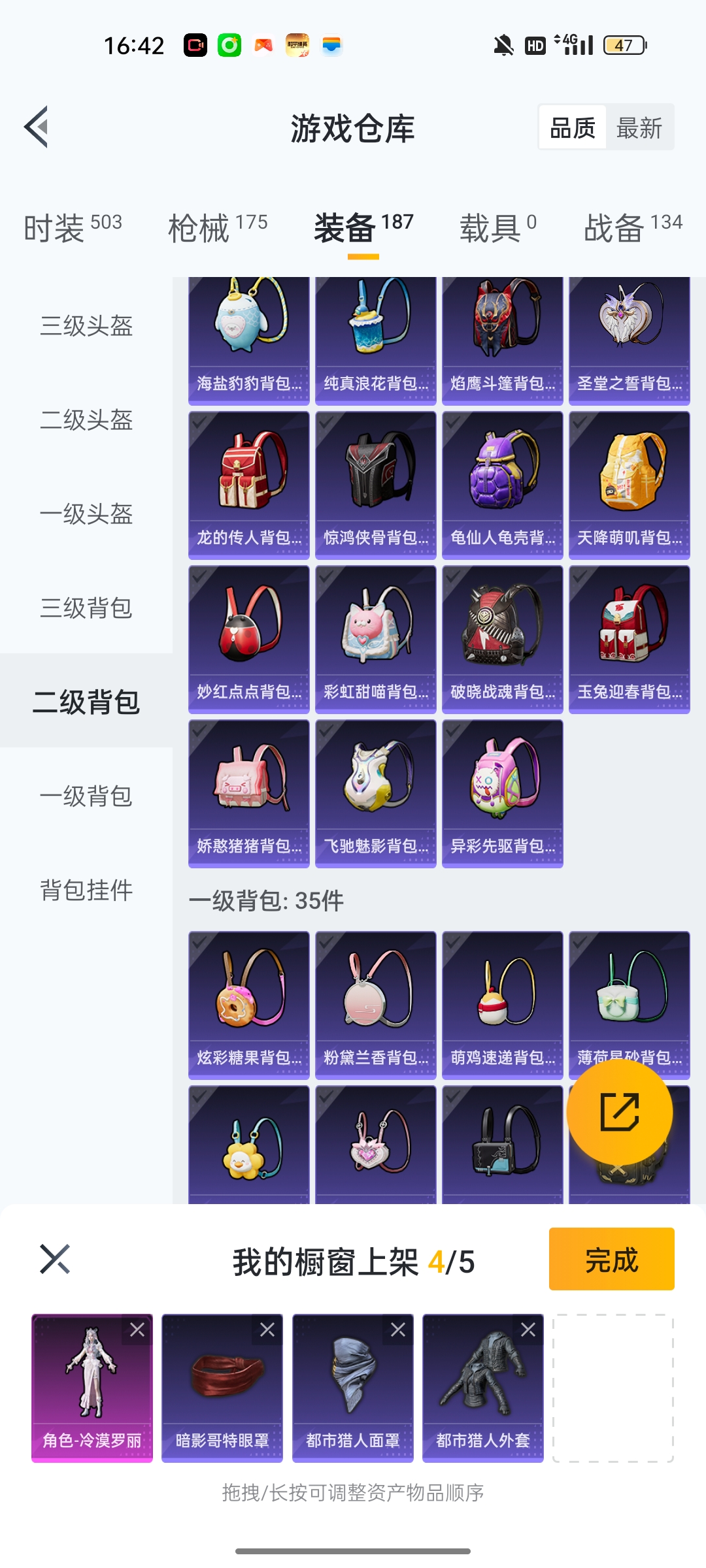
Task: Open the 载具 tab
Action: pyautogui.click(x=497, y=228)
